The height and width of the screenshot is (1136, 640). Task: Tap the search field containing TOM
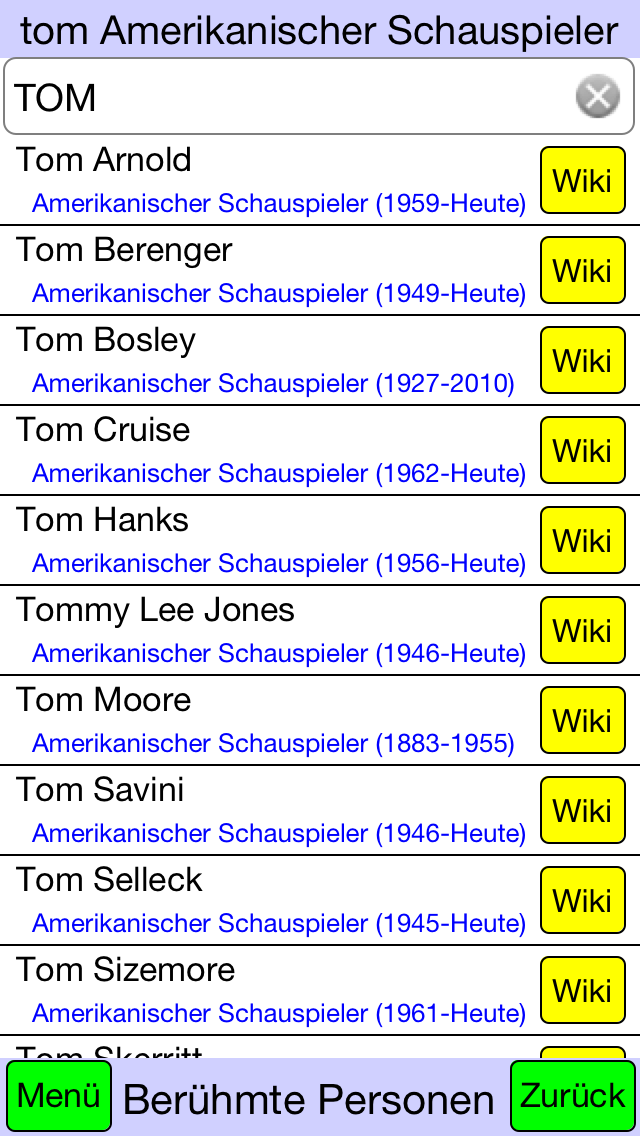[319, 96]
